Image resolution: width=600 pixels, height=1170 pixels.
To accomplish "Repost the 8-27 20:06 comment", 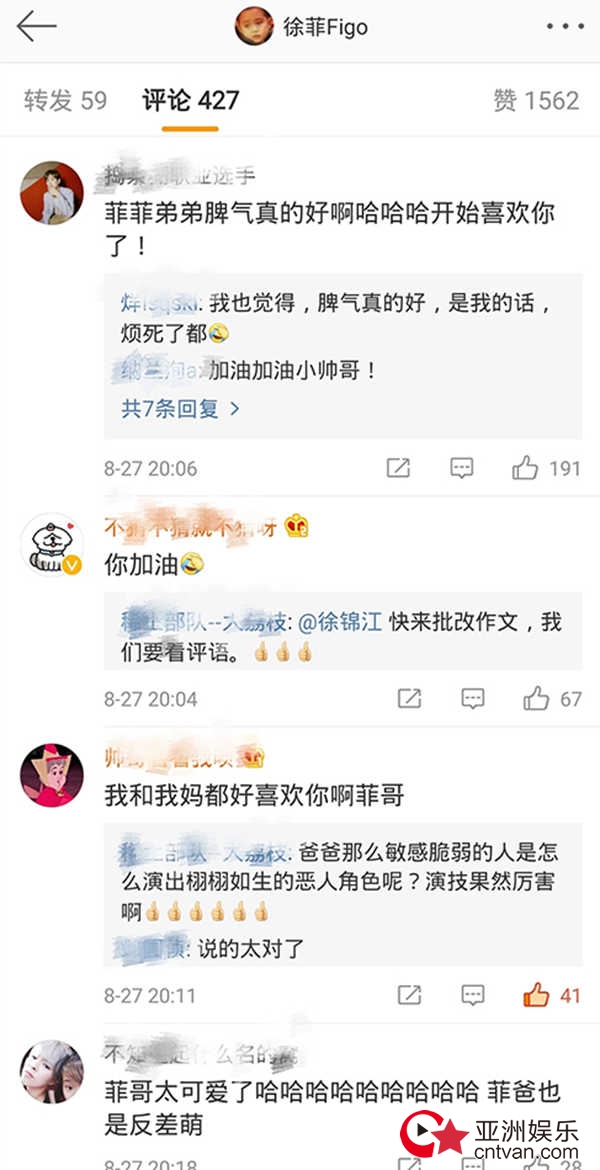I will (398, 467).
